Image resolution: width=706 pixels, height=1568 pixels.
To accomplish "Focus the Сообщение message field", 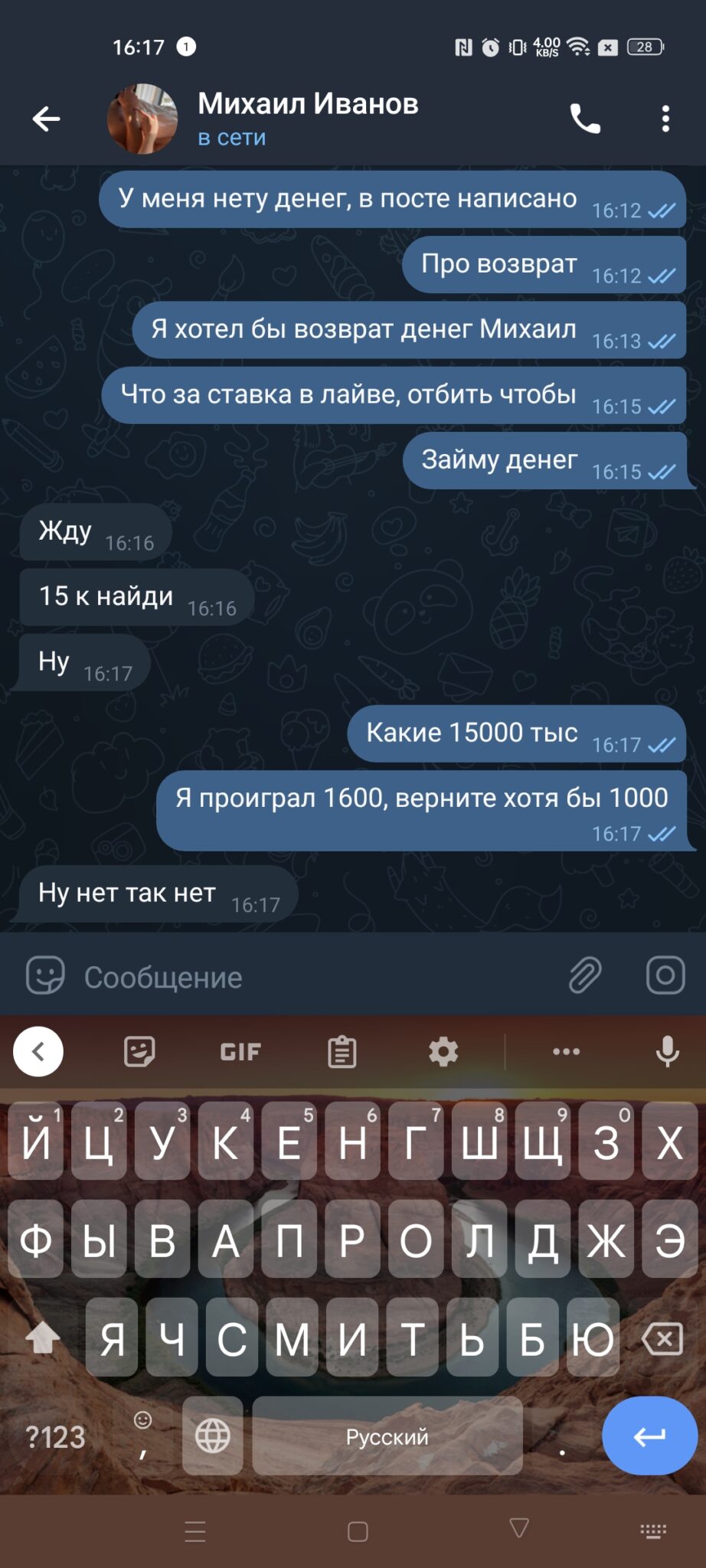I will tap(314, 977).
